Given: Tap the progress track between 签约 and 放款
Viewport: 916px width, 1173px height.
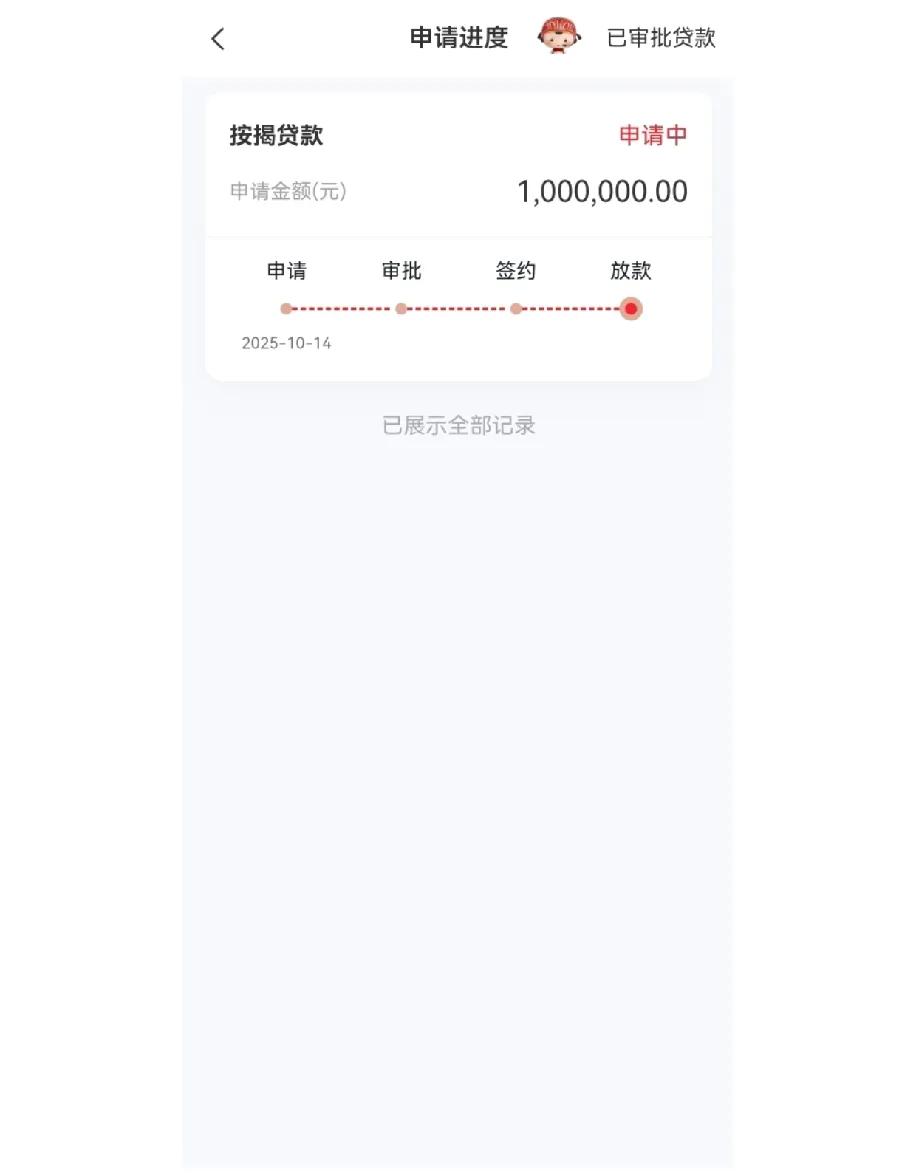Looking at the screenshot, I should click(x=573, y=309).
